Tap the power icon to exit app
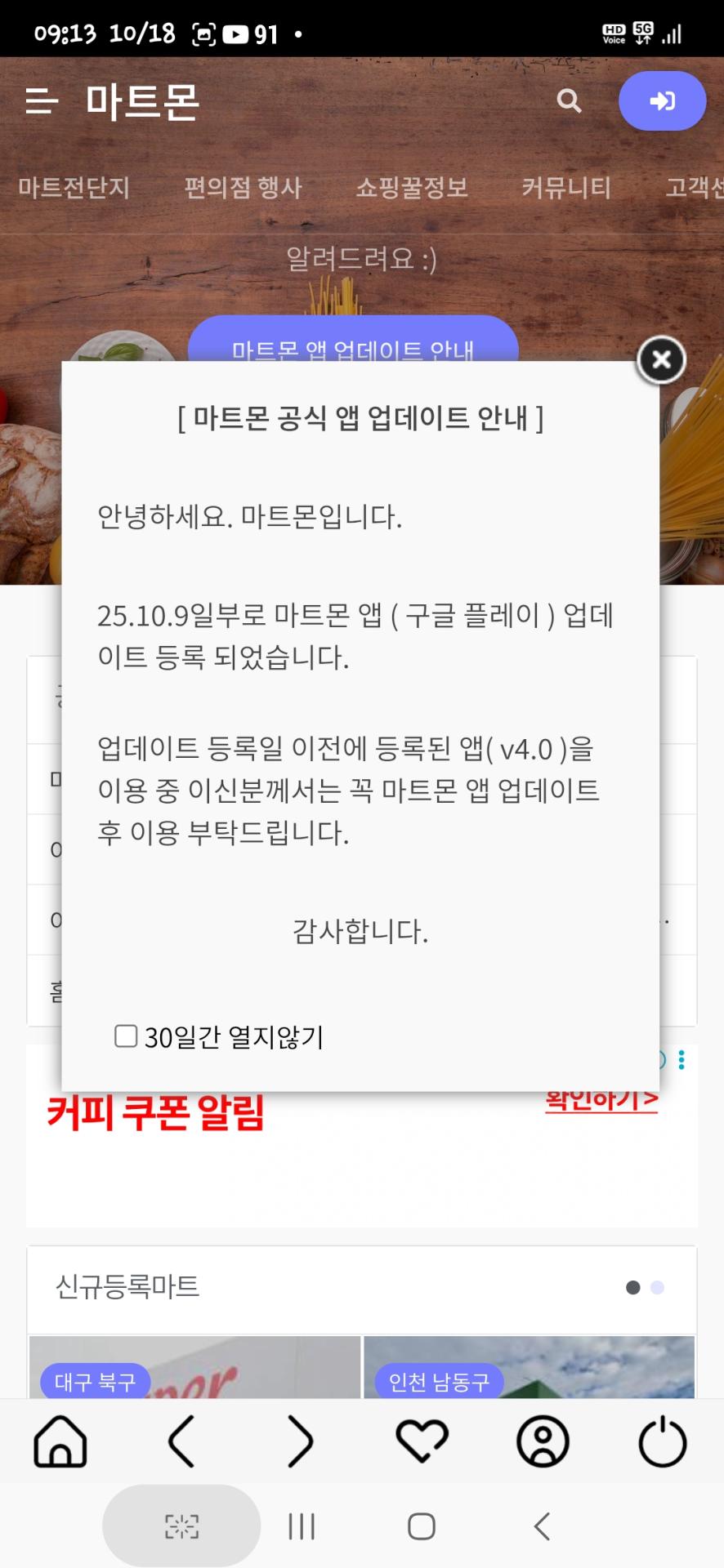The height and width of the screenshot is (1568, 724). coord(662,1442)
